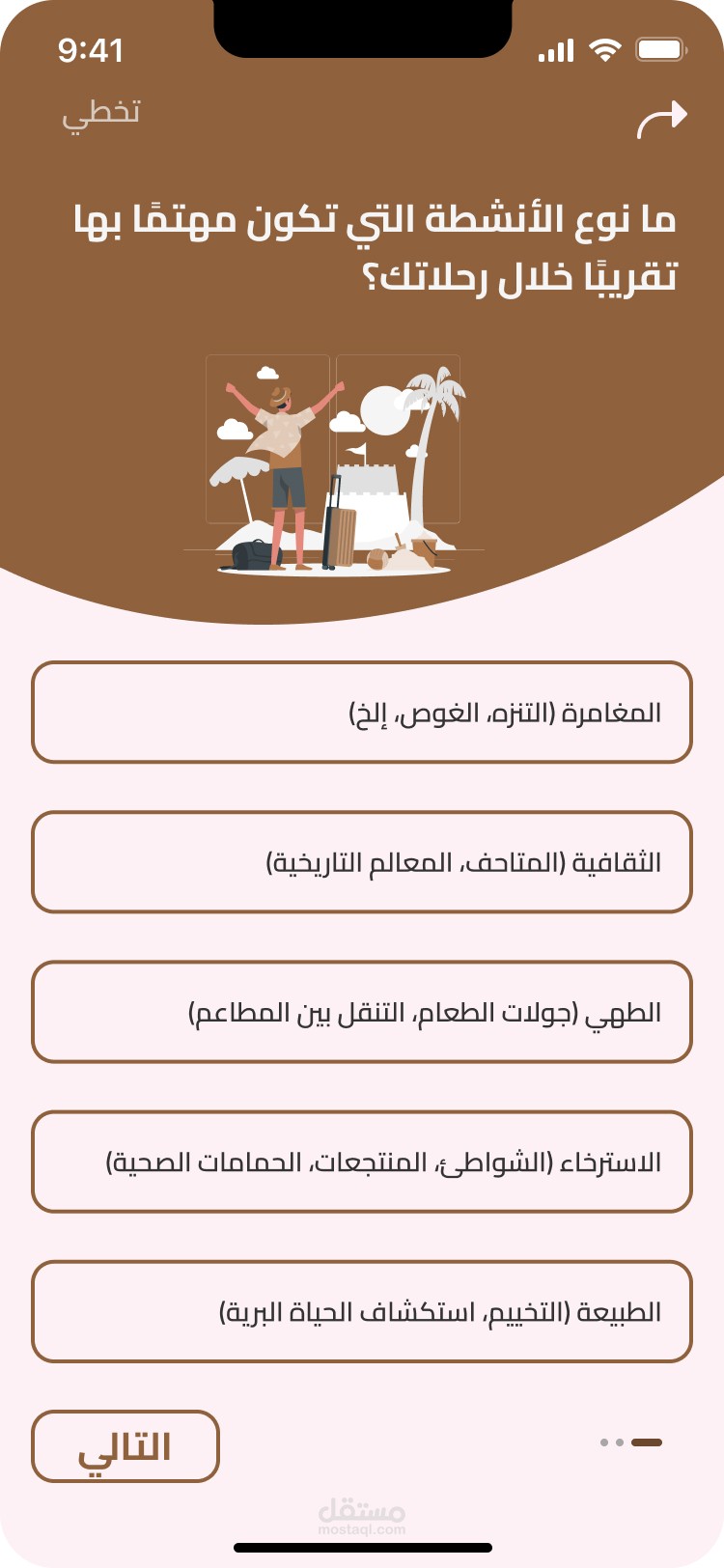Choose the الثقافية cultural activities option
This screenshot has width=724, height=1568.
click(x=362, y=862)
